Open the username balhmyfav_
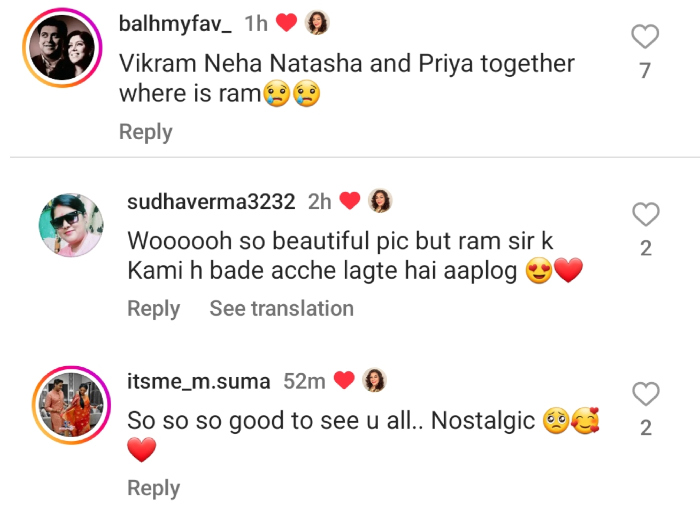The width and height of the screenshot is (700, 514). [176, 23]
